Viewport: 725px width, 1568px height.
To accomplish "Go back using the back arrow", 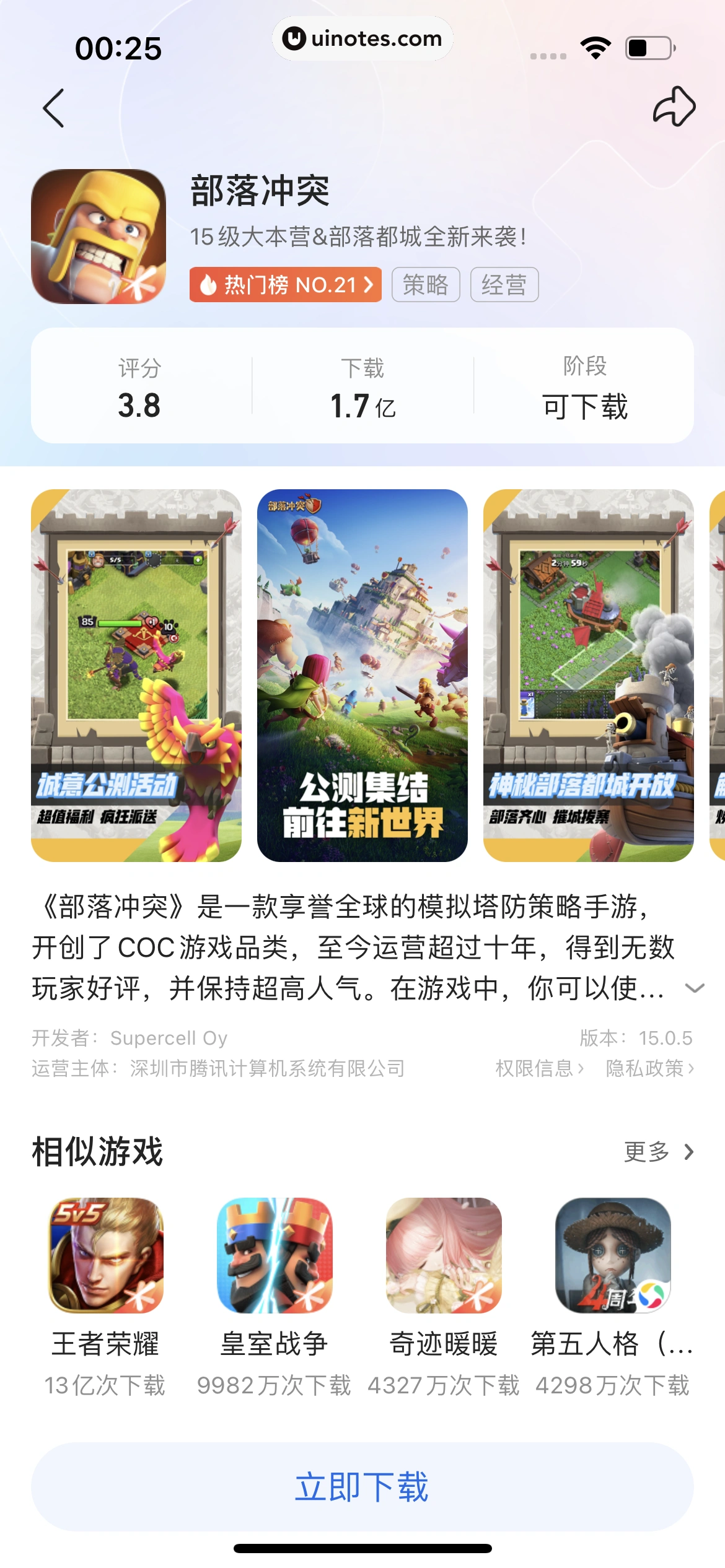I will tap(54, 108).
